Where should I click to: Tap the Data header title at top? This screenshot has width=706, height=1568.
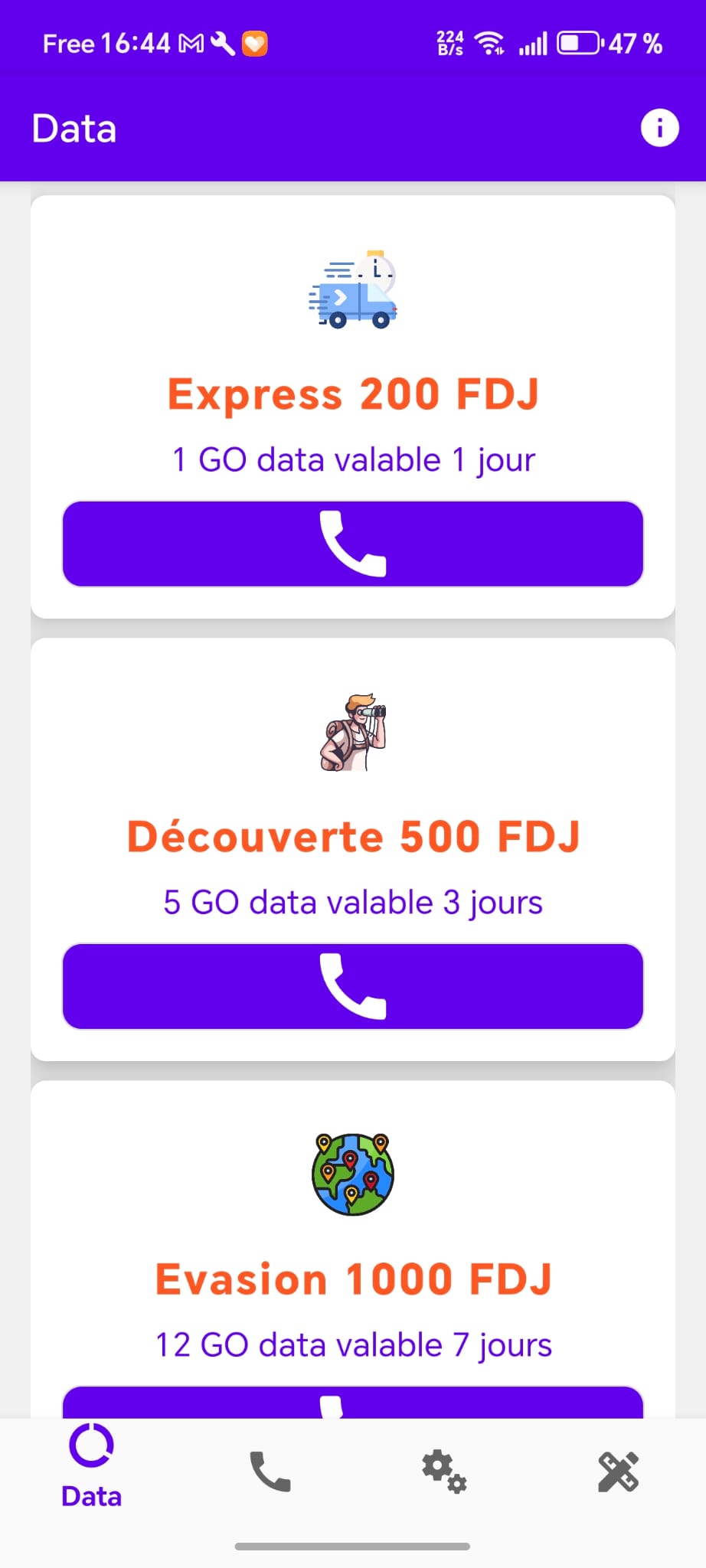pyautogui.click(x=74, y=128)
